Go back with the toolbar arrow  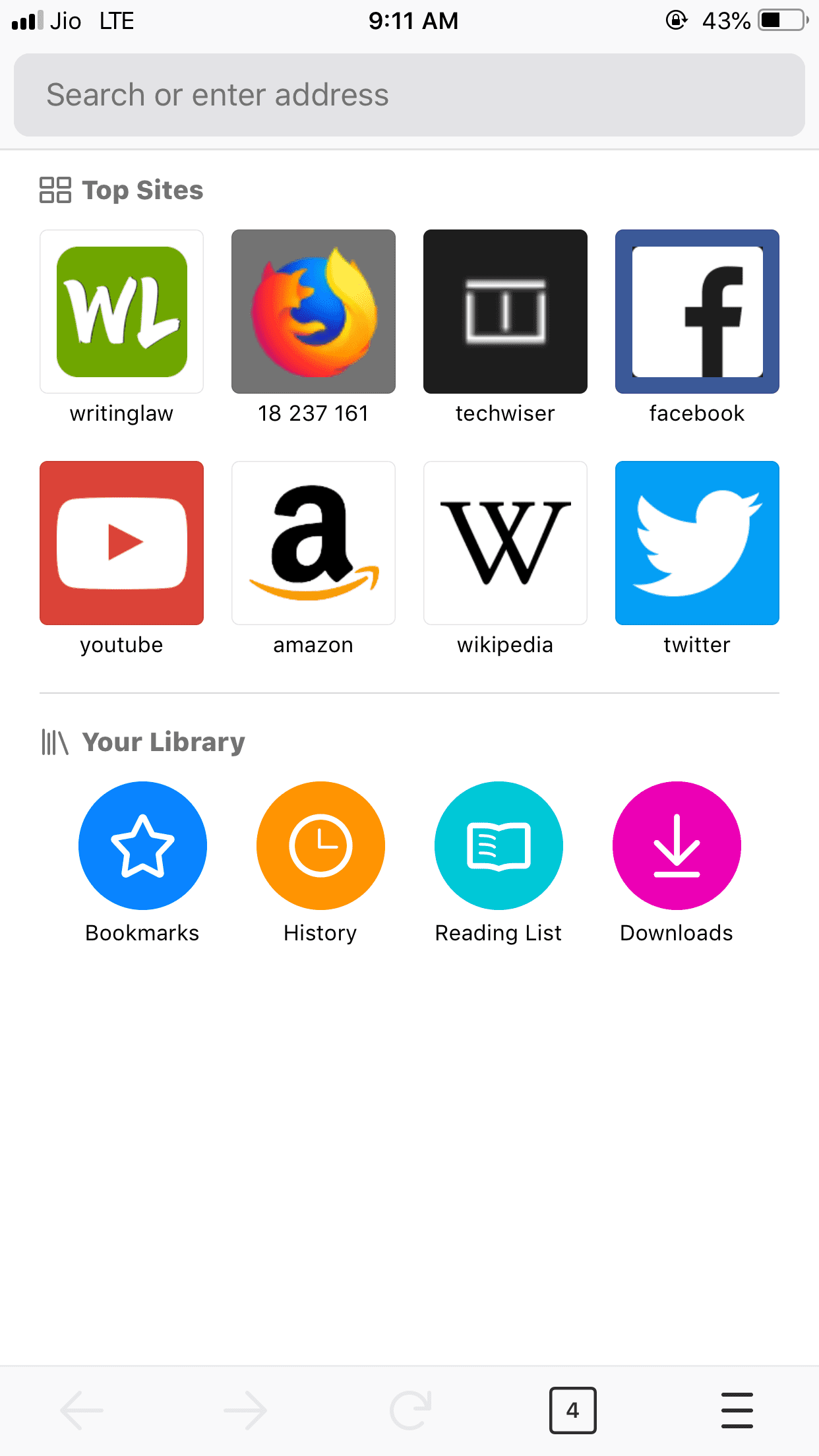tap(82, 1410)
